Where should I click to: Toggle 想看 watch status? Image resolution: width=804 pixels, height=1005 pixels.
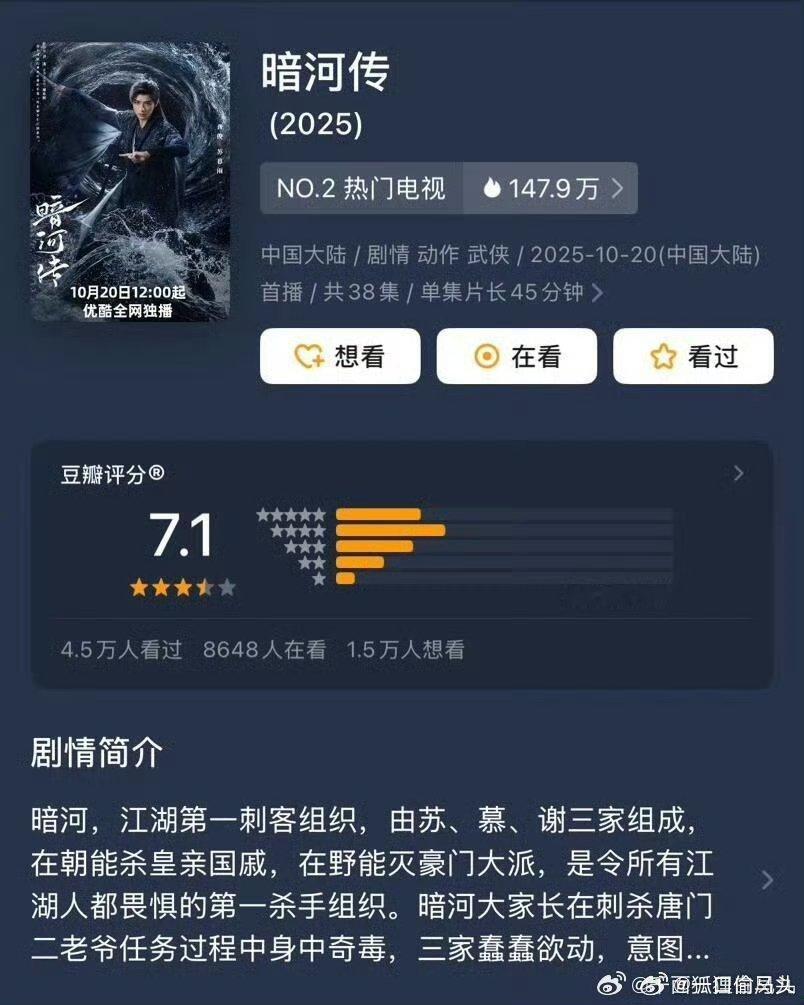pyautogui.click(x=340, y=356)
